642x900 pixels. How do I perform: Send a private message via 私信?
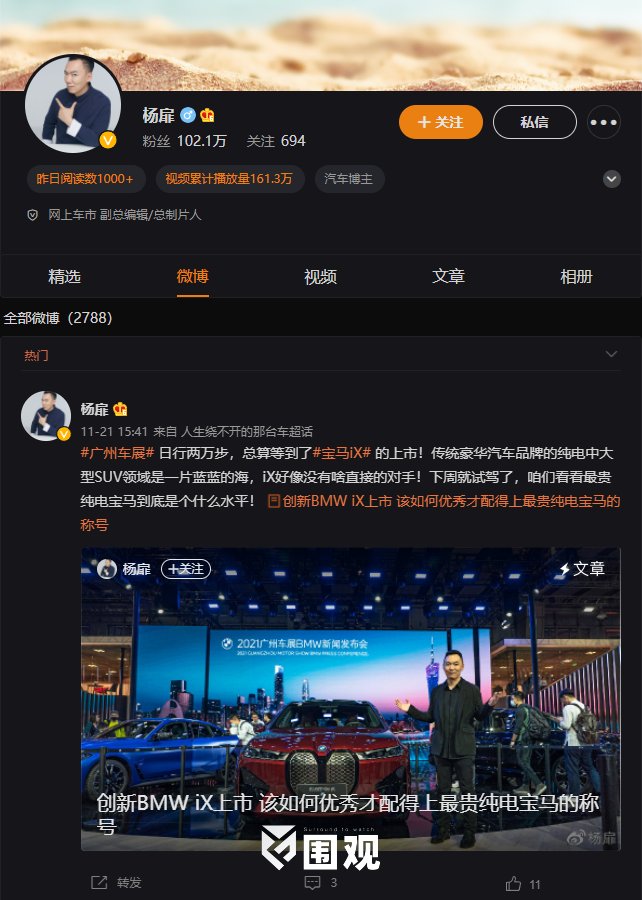point(534,122)
